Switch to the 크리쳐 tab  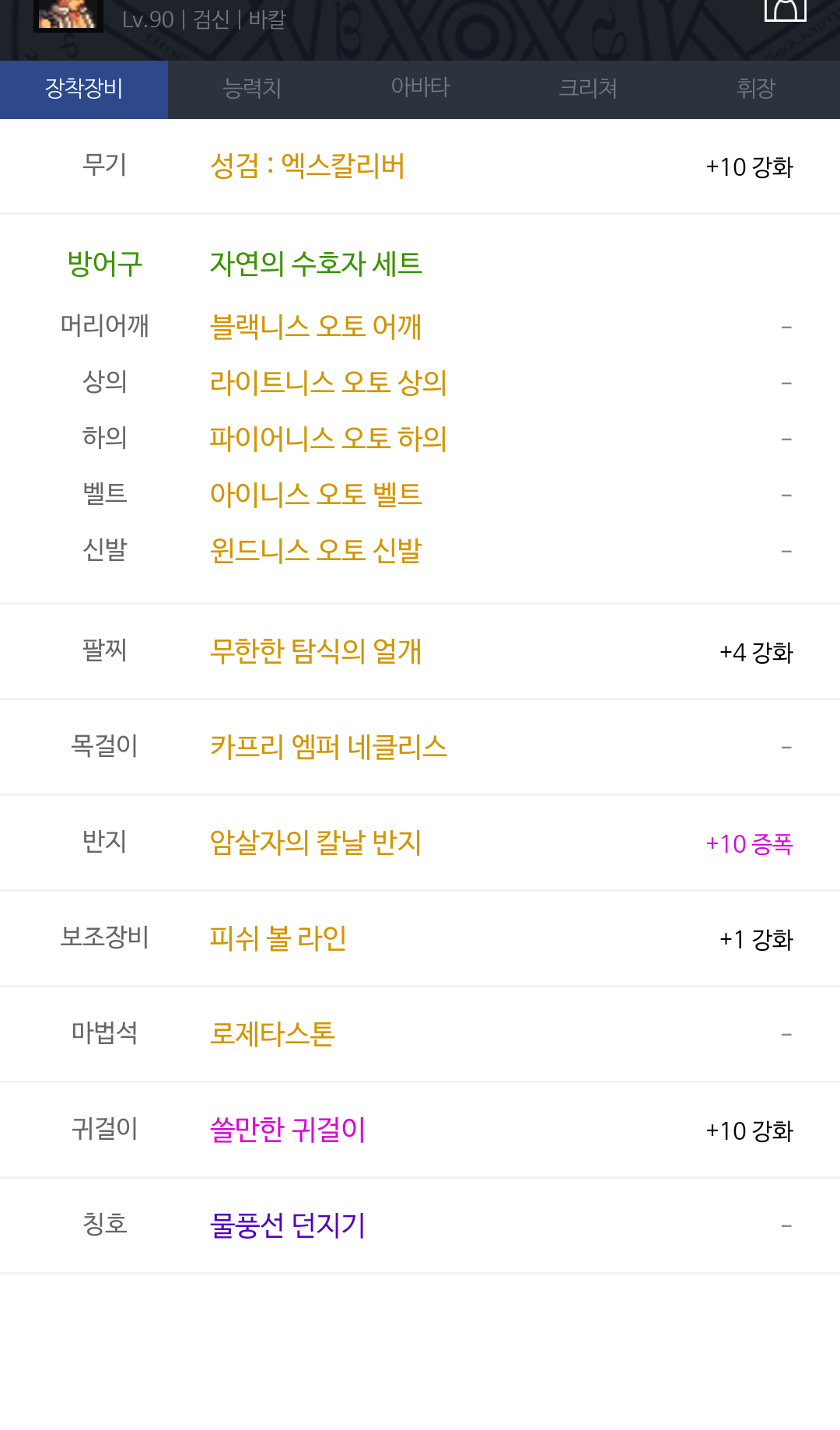point(588,89)
